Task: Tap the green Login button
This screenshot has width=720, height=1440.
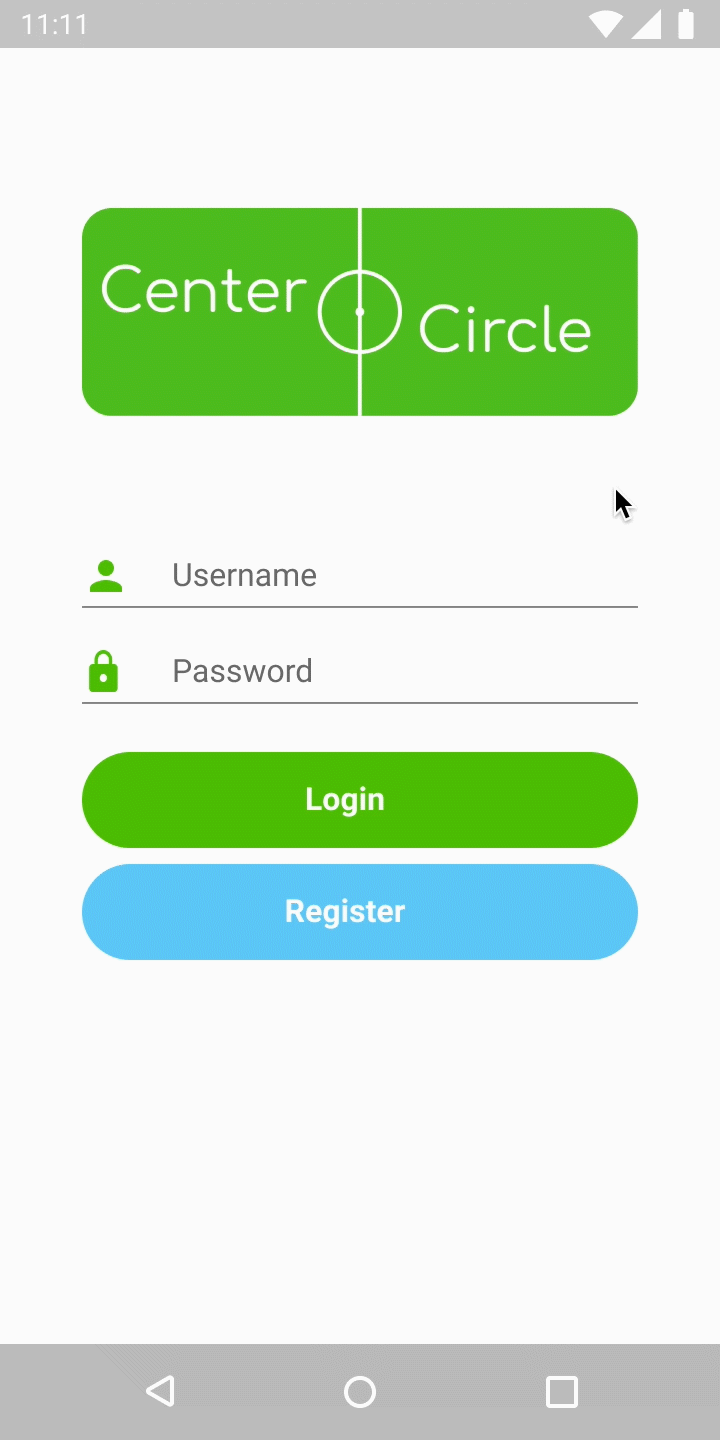Action: click(360, 800)
